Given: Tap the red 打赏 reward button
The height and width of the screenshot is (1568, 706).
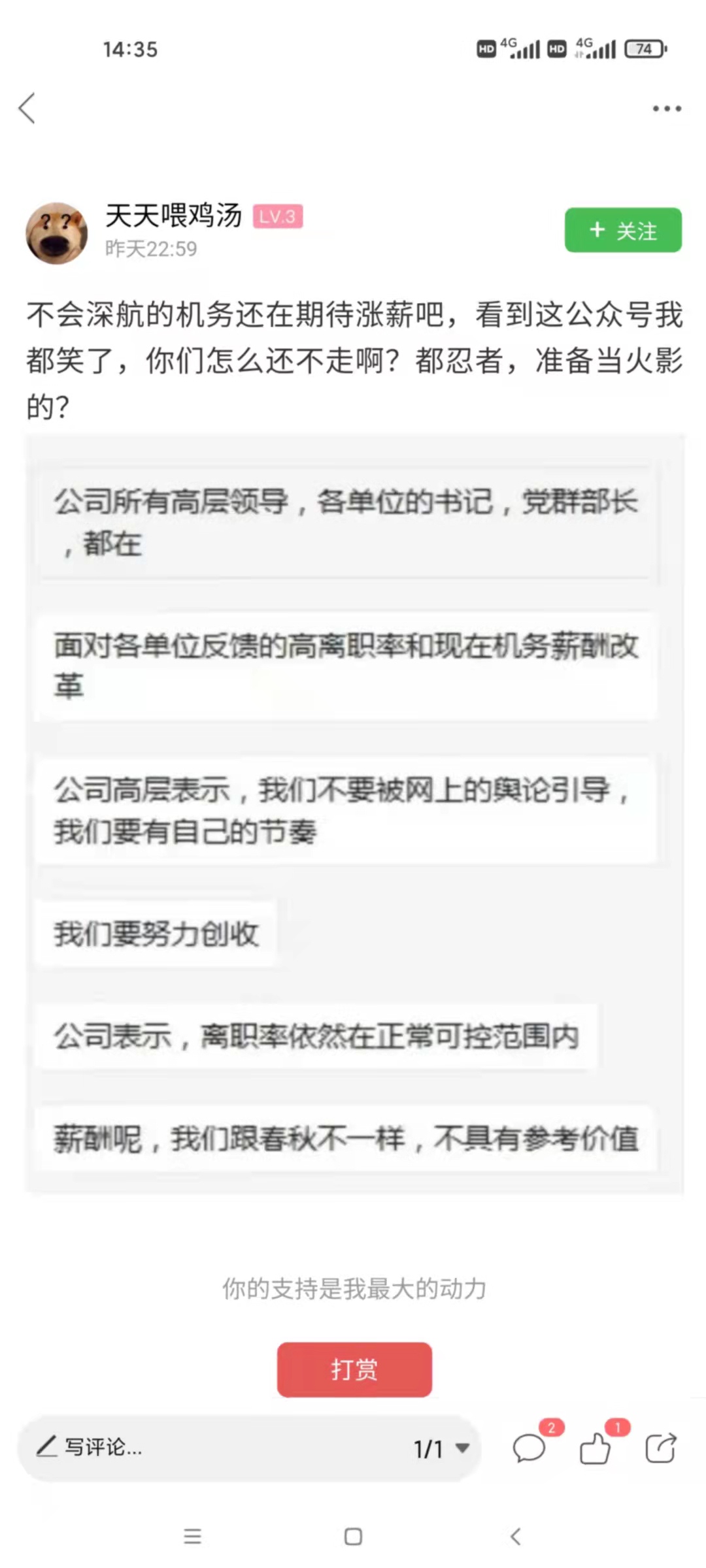Looking at the screenshot, I should 354,1369.
